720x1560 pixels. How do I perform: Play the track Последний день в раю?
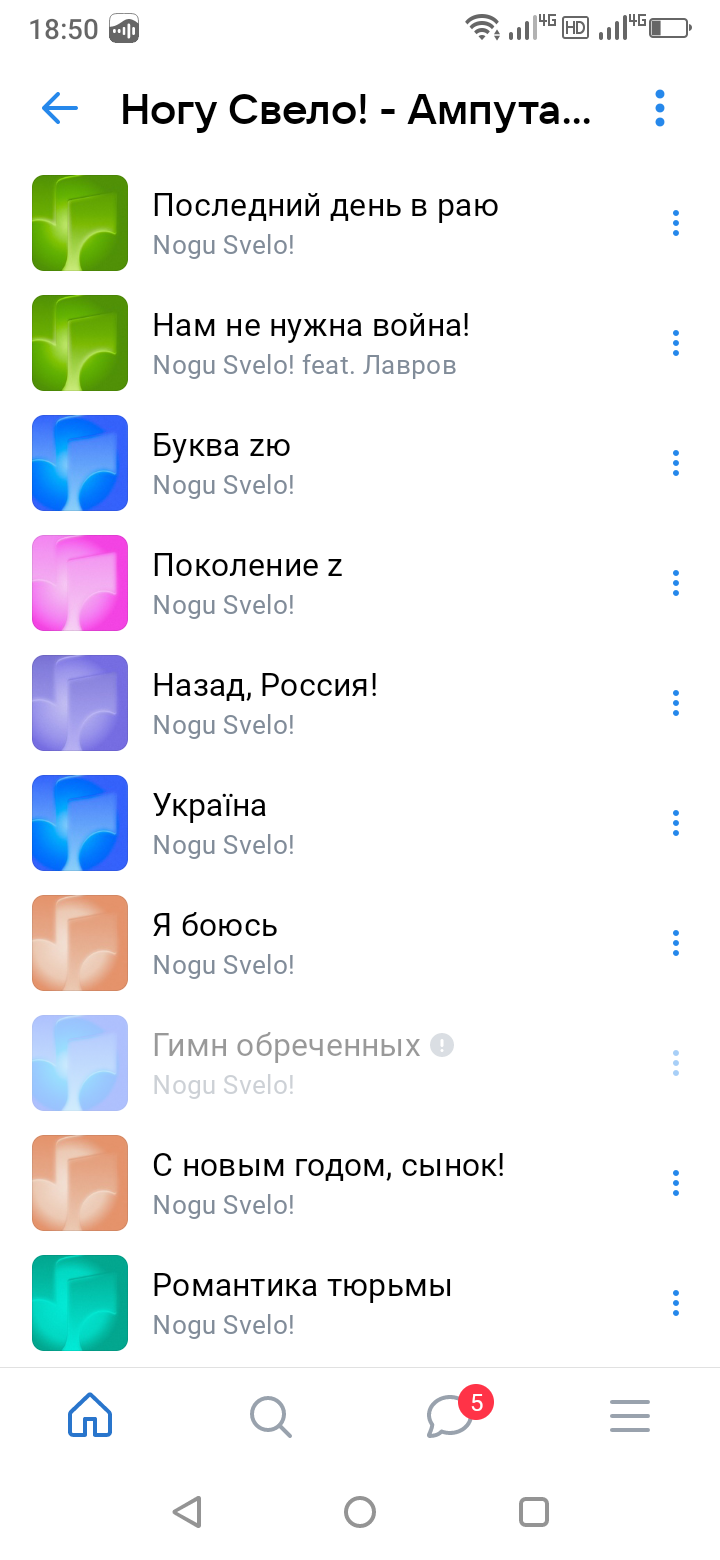(325, 223)
